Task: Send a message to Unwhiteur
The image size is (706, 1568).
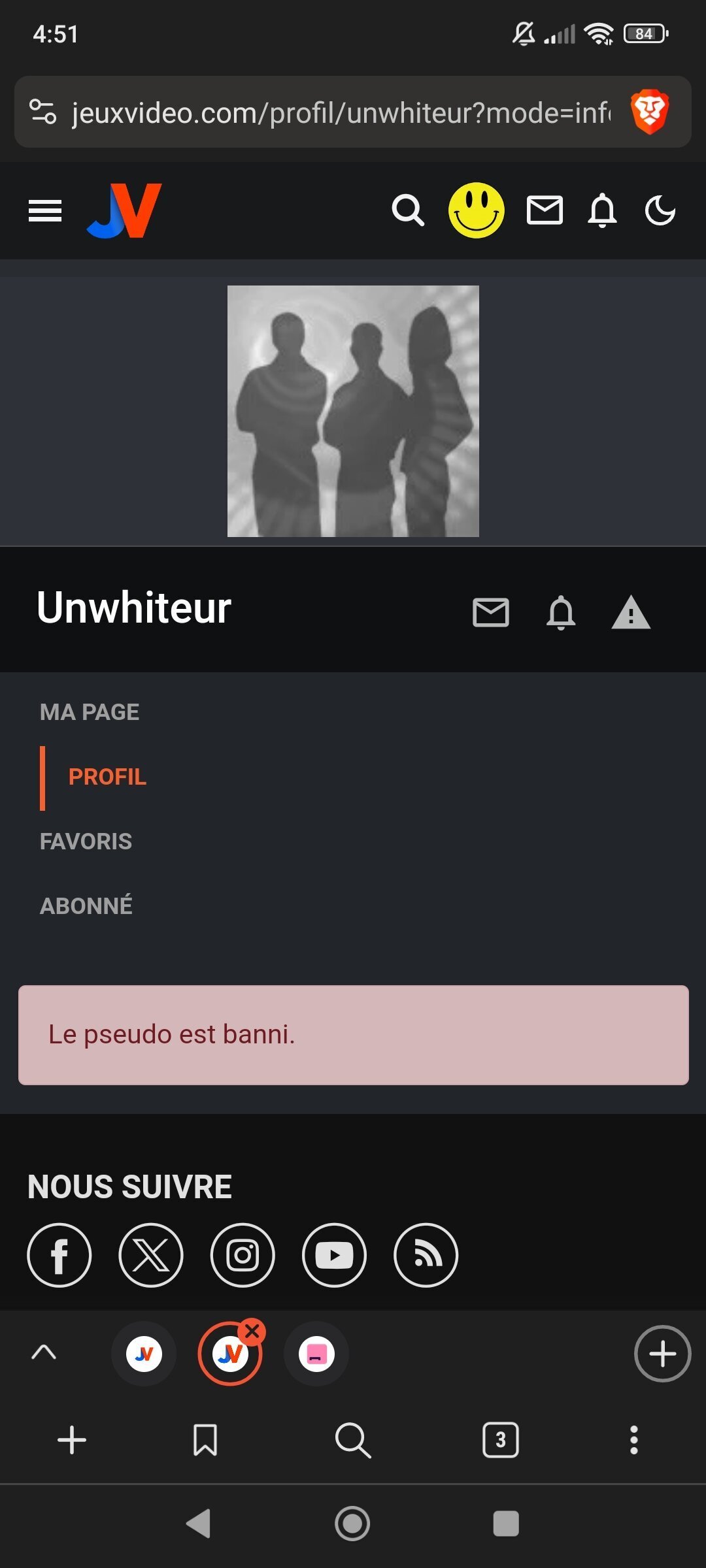Action: click(x=490, y=612)
